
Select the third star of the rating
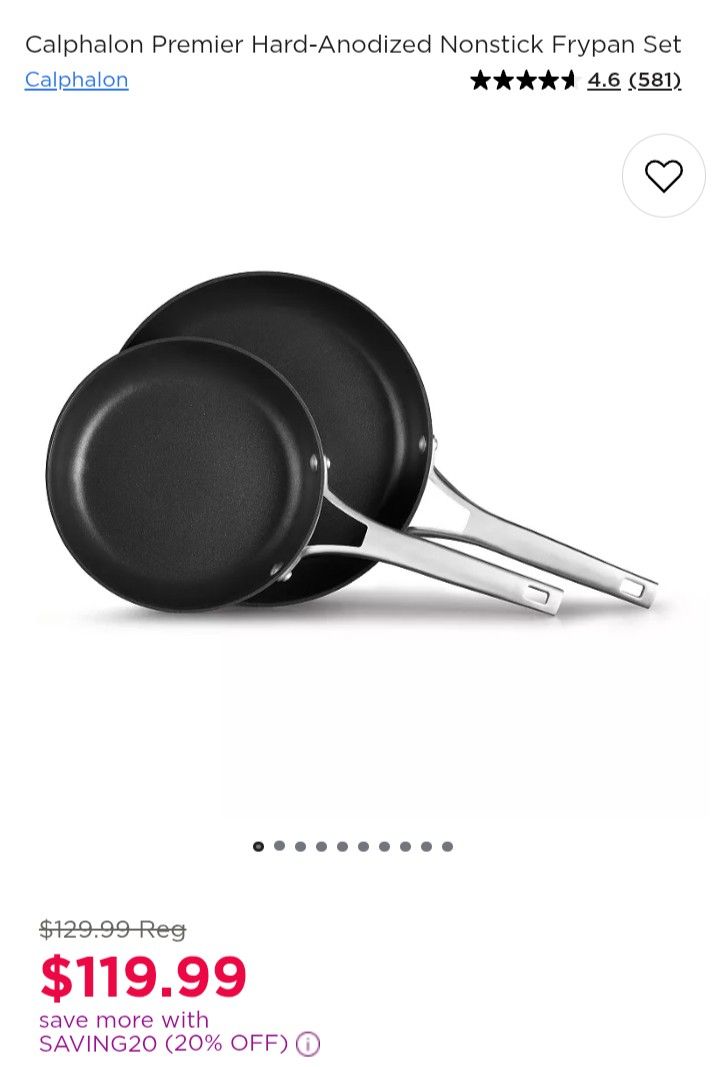(526, 81)
